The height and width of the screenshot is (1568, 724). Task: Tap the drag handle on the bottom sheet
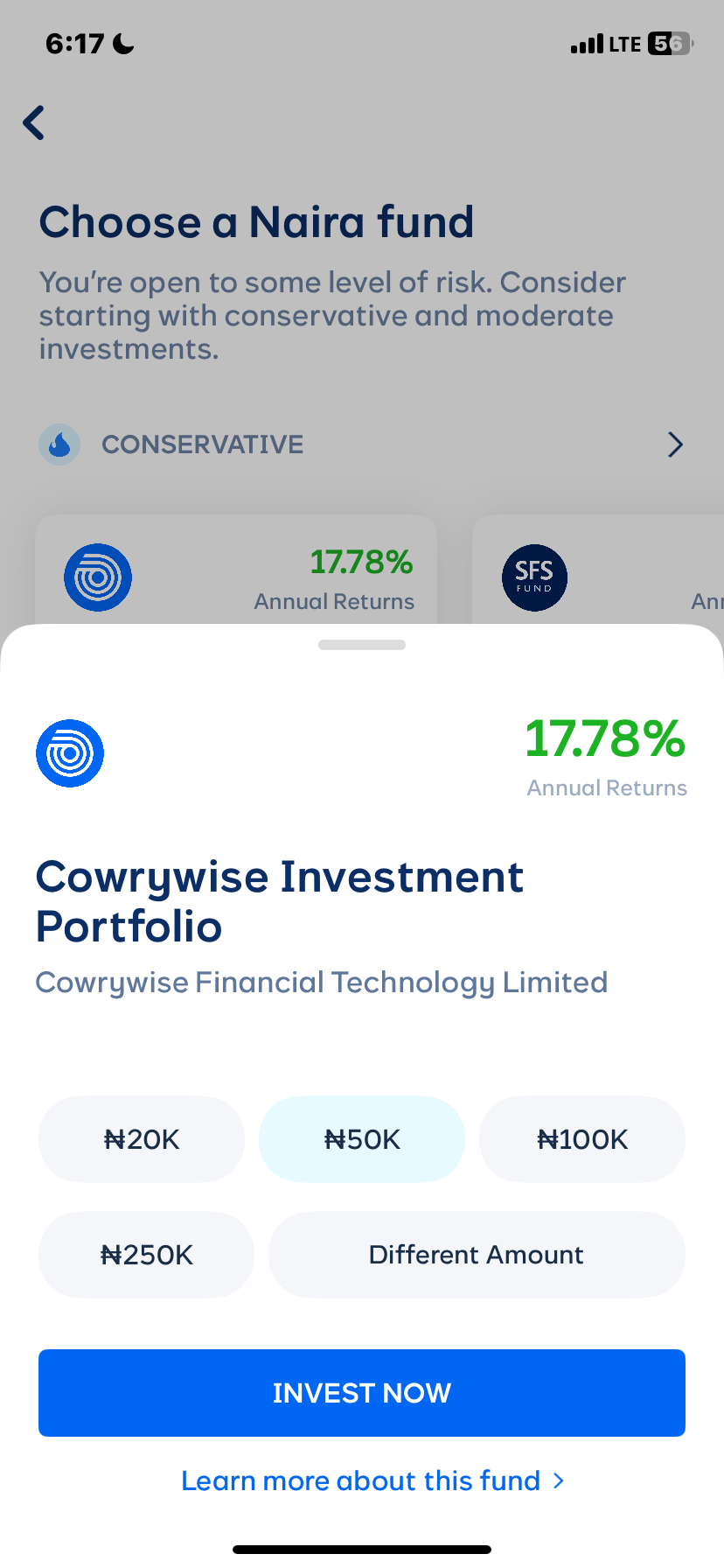coord(362,645)
